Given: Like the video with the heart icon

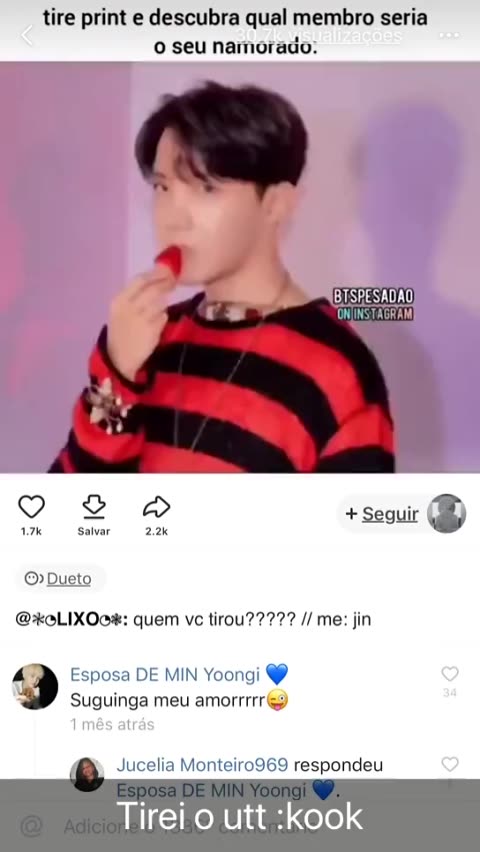Looking at the screenshot, I should pyautogui.click(x=32, y=508).
